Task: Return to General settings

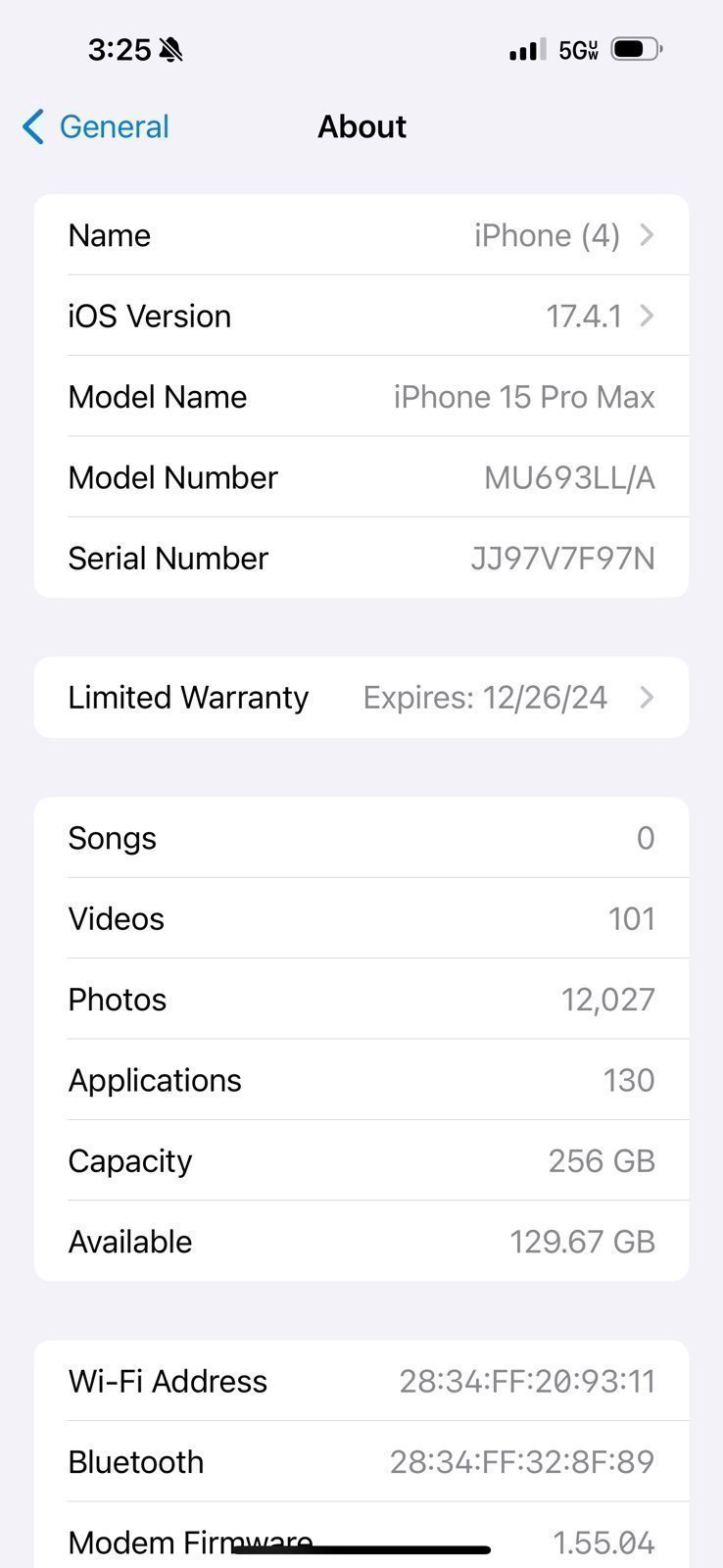Action: click(94, 126)
